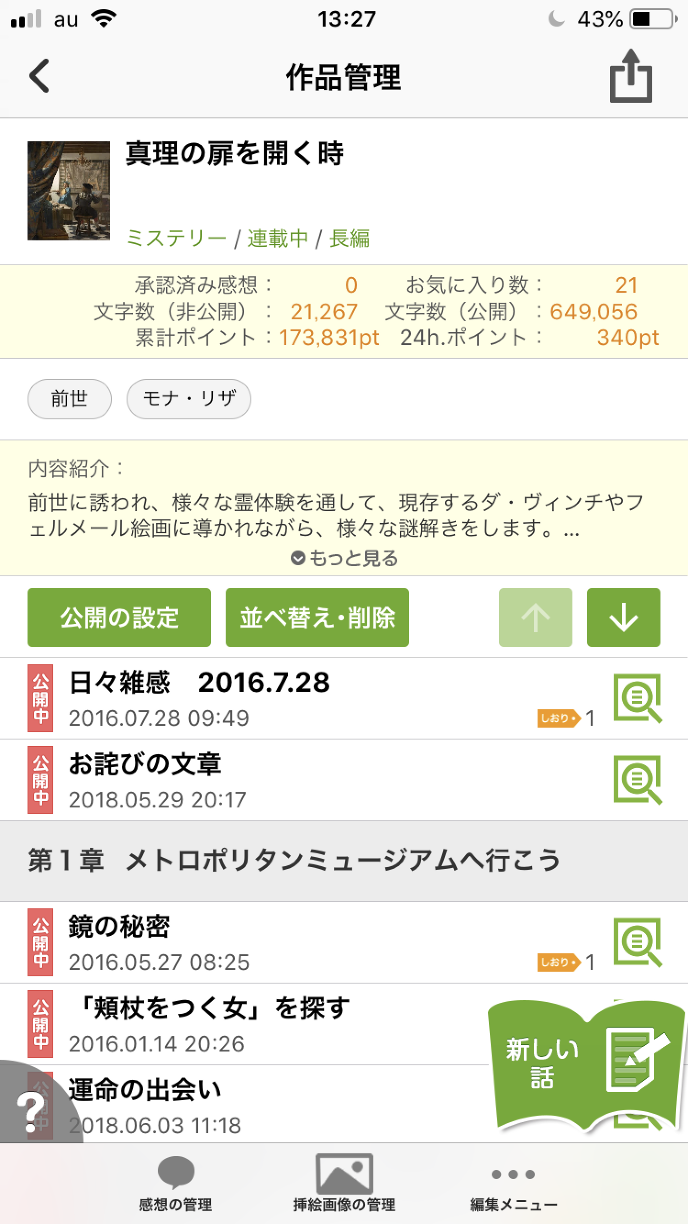Open the share icon in header
The width and height of the screenshot is (688, 1224).
(x=631, y=77)
